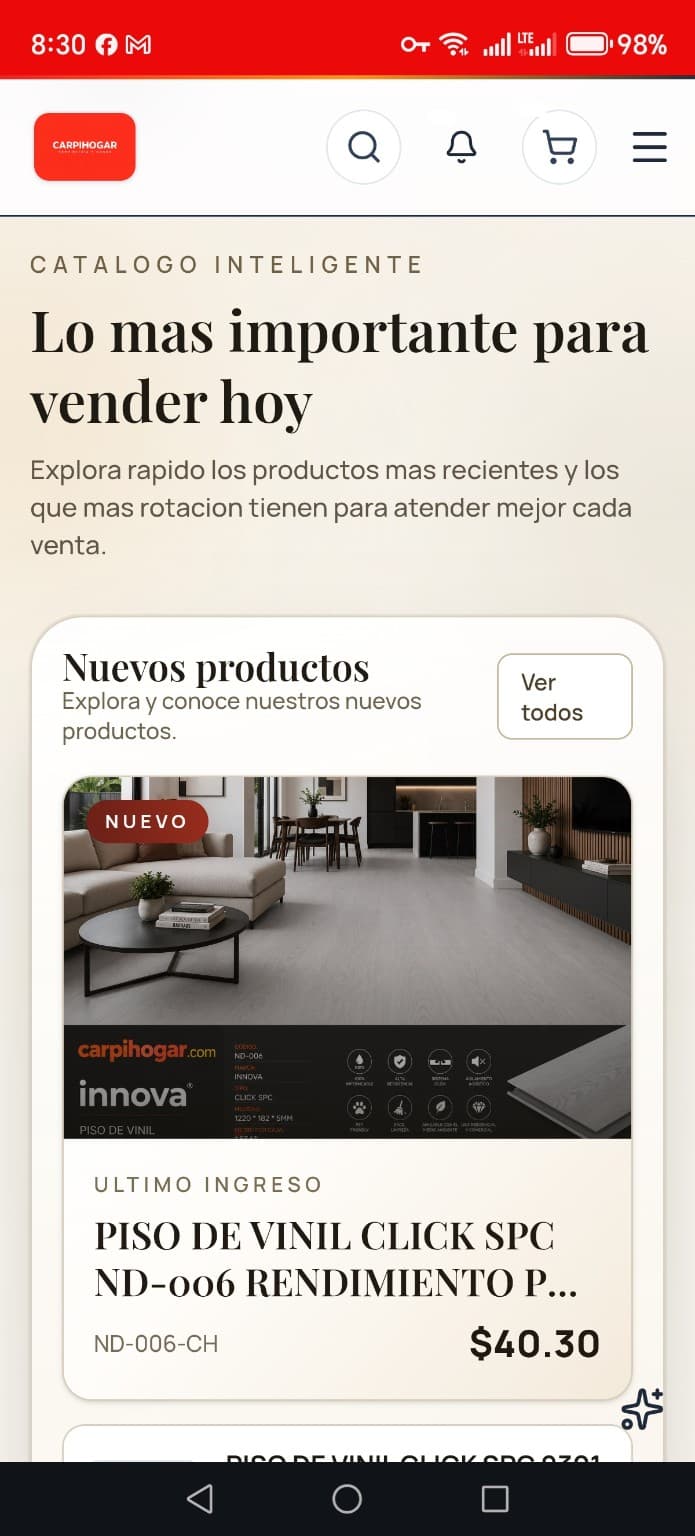This screenshot has width=695, height=1536.
Task: Open the Piso de Vinil ND-006 product card
Action: [347, 1087]
